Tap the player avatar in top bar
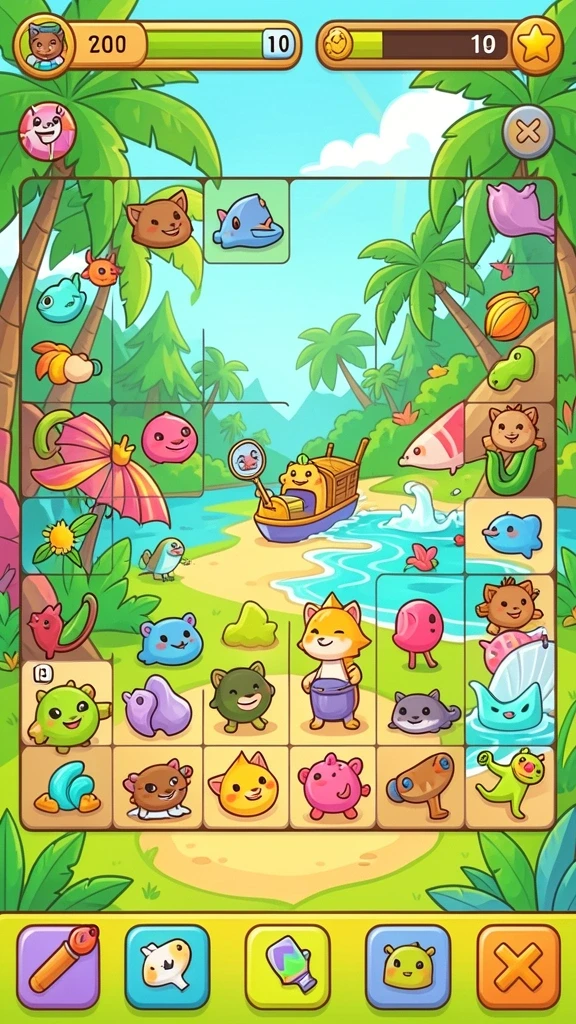 [44, 44]
